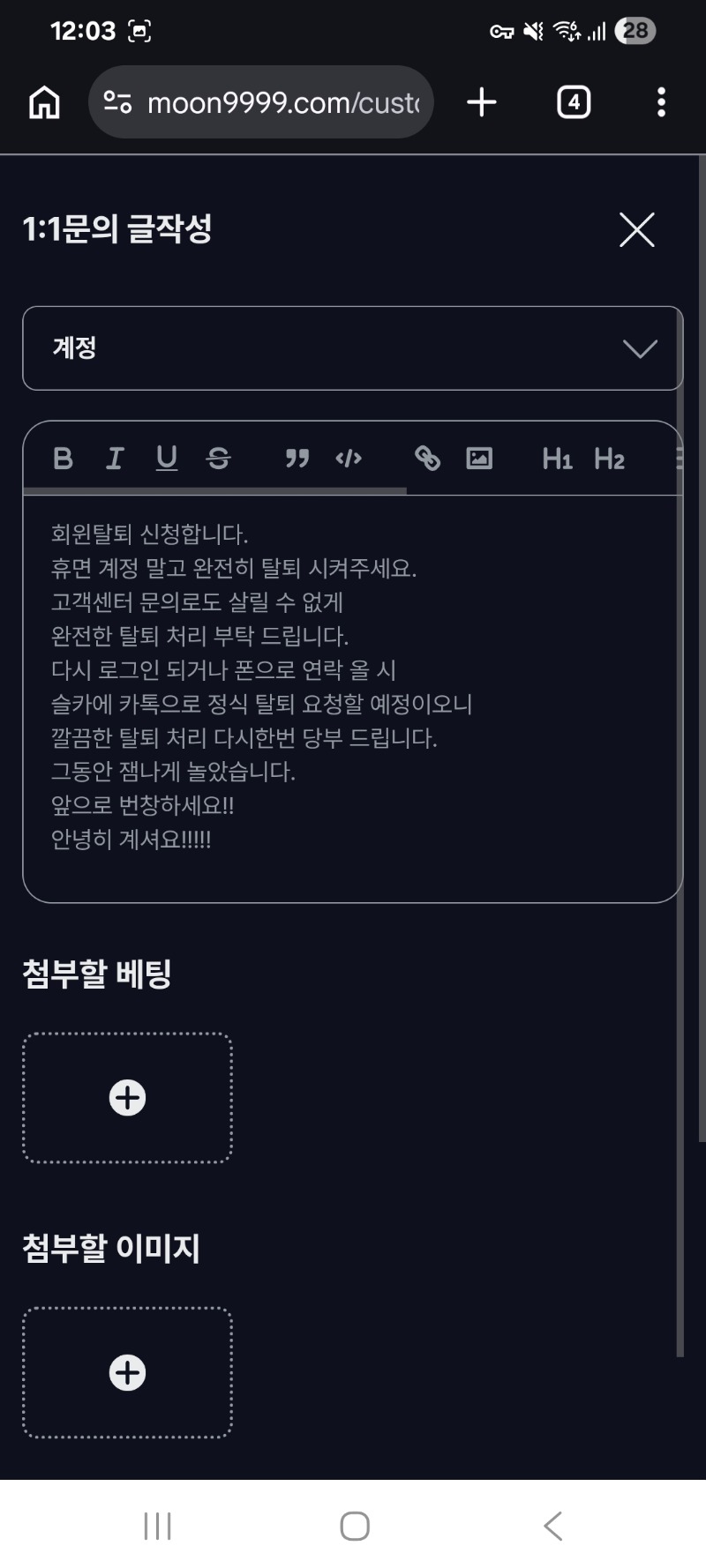The width and height of the screenshot is (706, 1568).
Task: Close the 1:1문의 글작성 form
Action: [636, 230]
